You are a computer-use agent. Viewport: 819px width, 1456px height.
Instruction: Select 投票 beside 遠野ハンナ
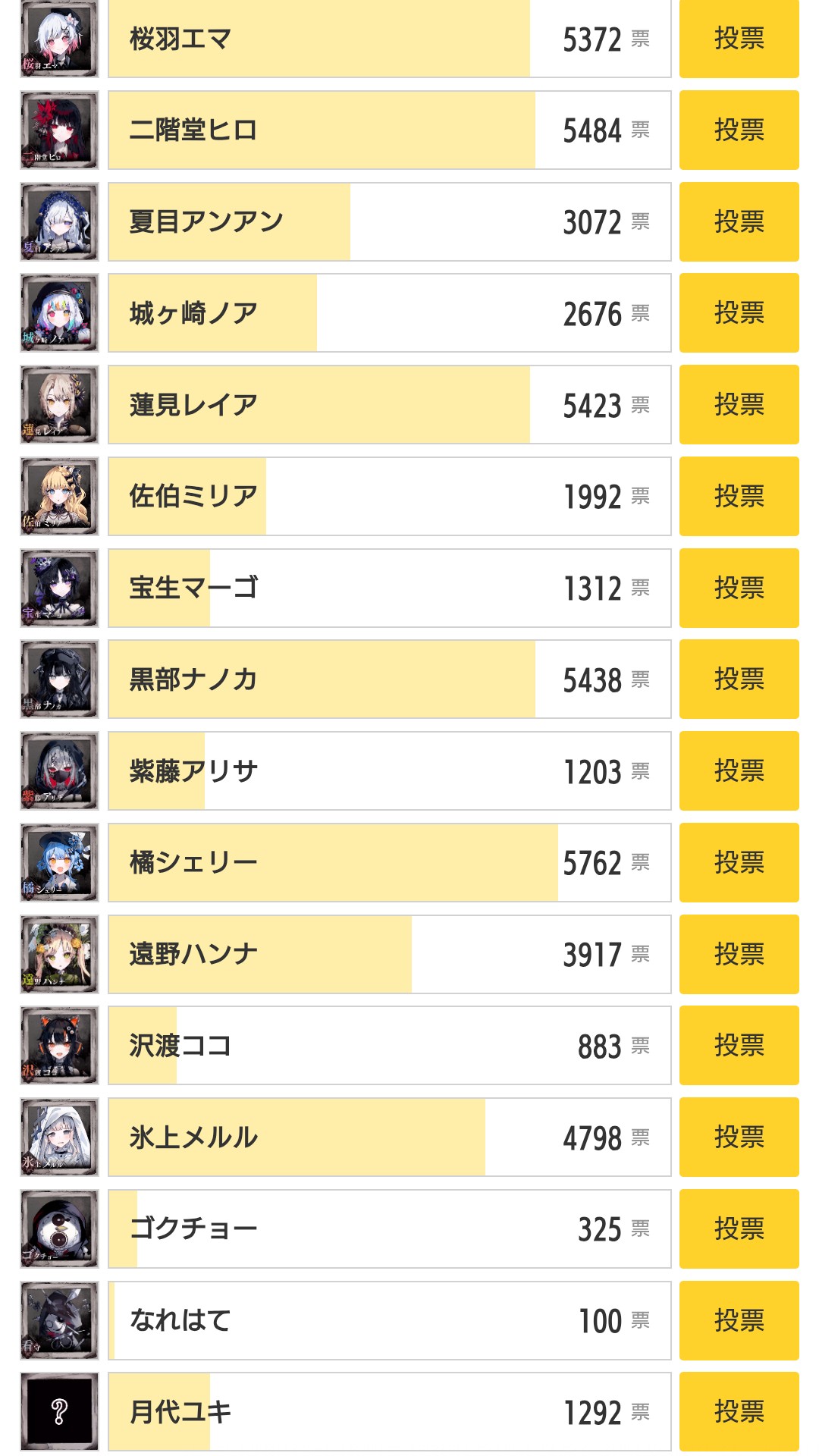point(739,955)
